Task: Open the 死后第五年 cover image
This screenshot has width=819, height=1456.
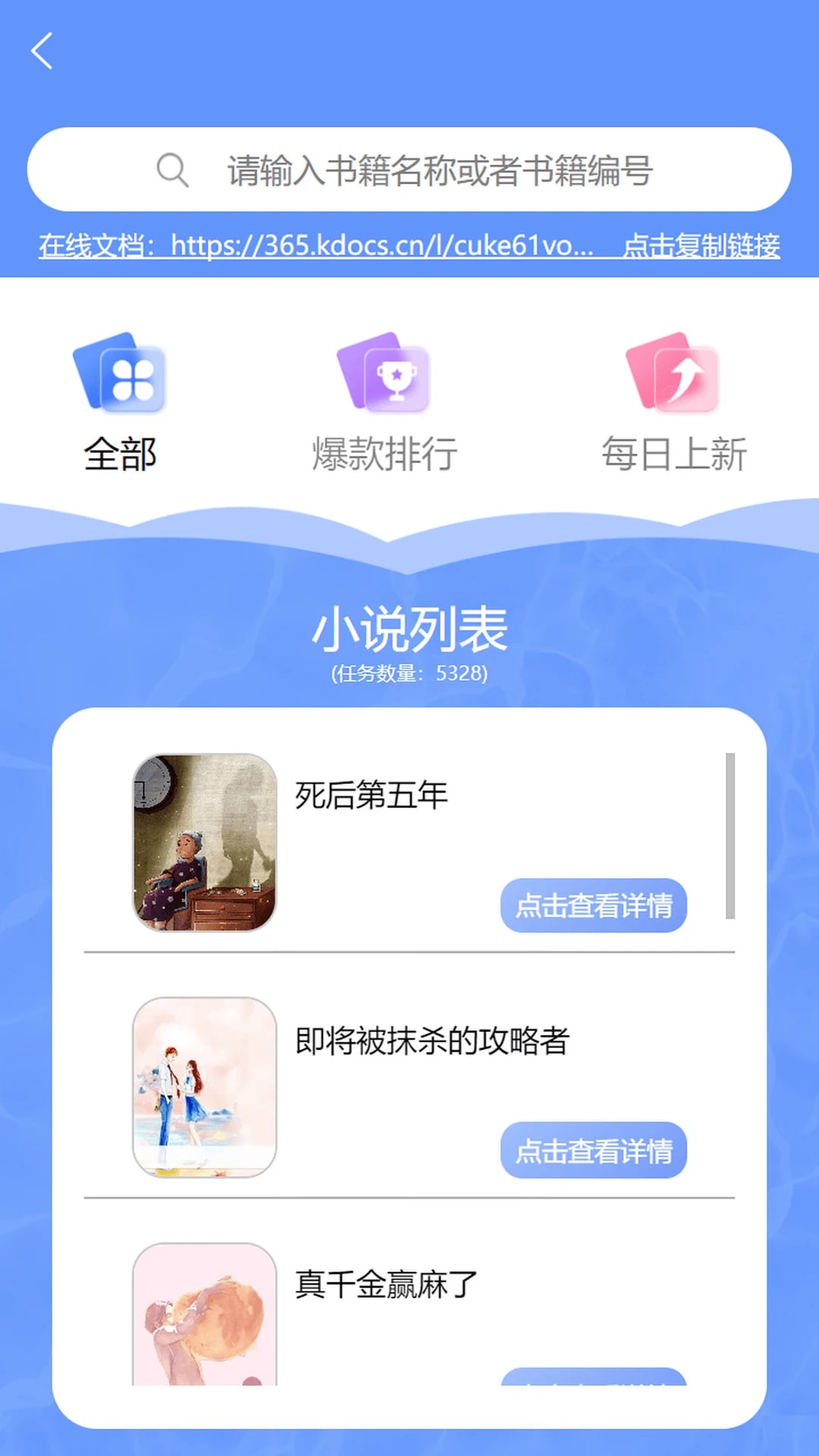Action: coord(204,842)
